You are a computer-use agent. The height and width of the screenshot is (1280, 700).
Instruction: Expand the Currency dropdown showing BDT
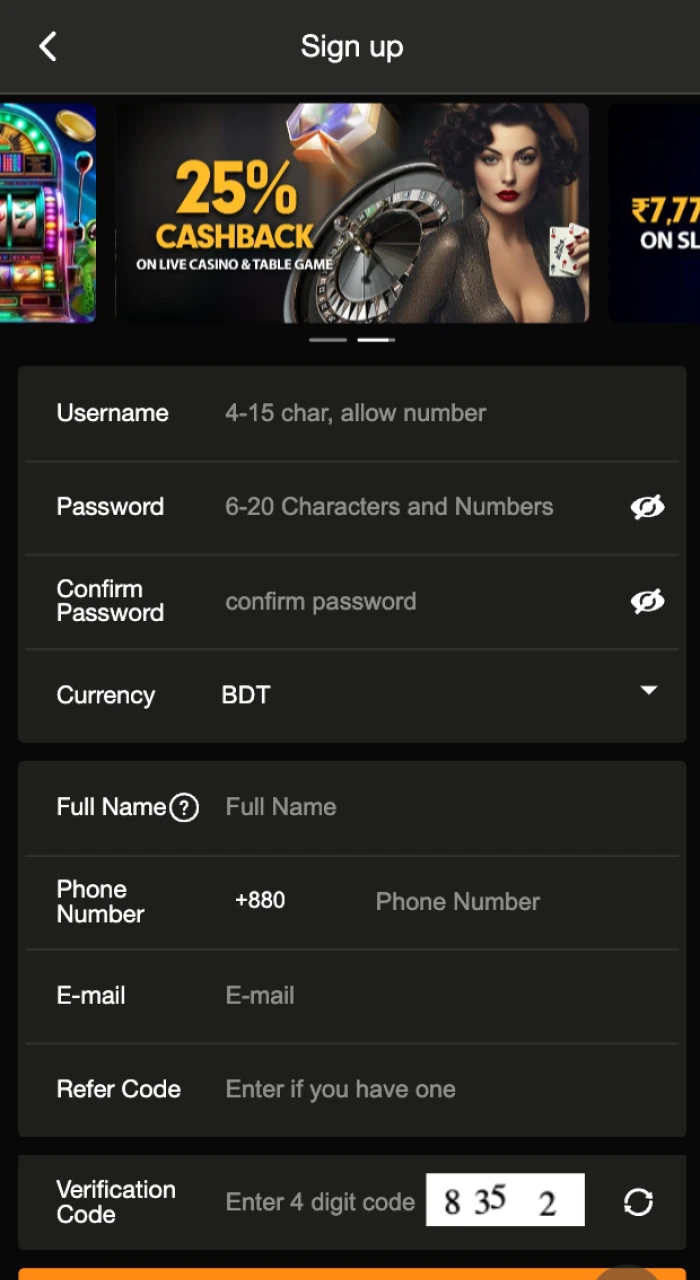[648, 691]
